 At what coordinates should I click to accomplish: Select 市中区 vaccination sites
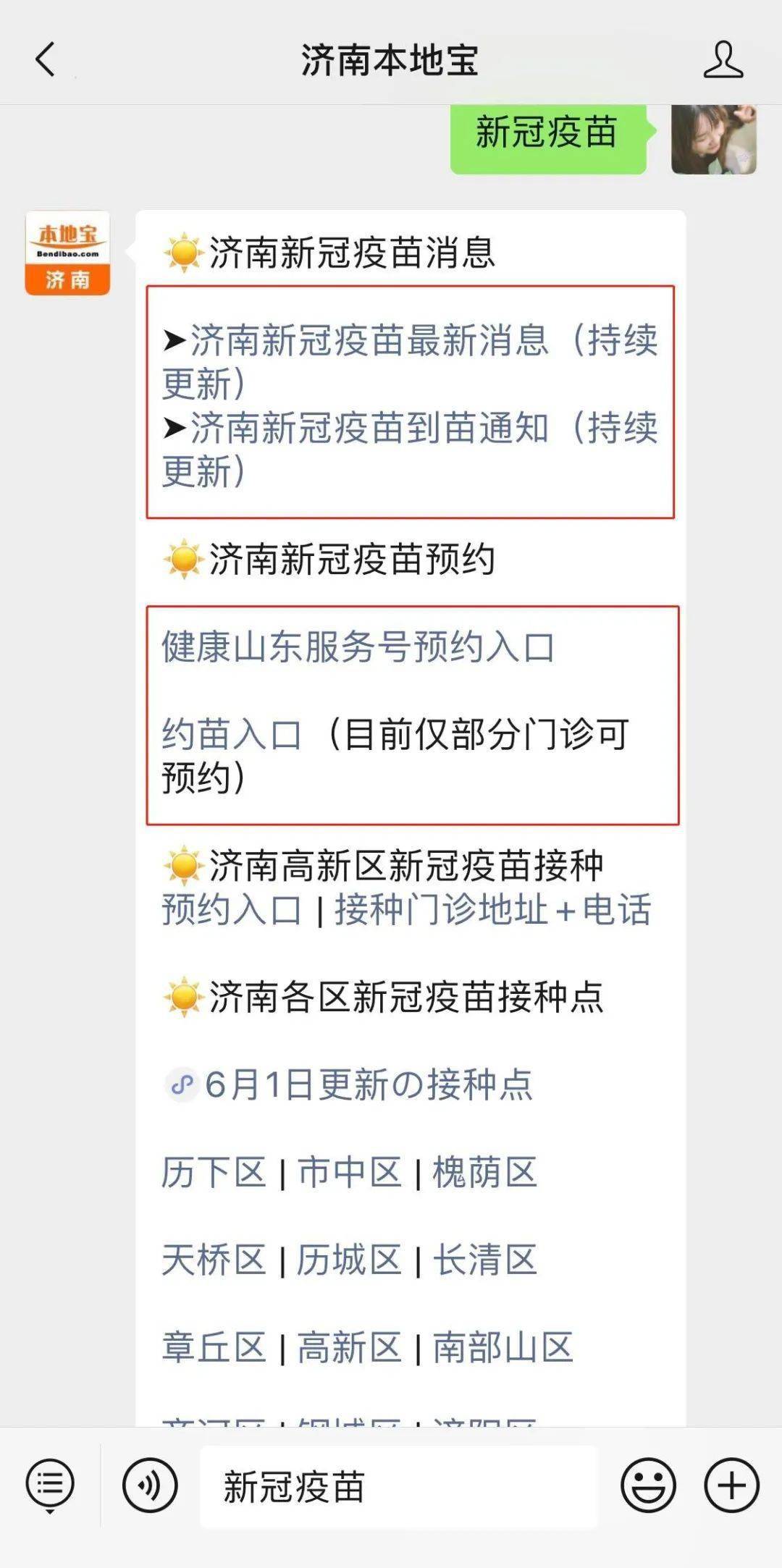tap(349, 1173)
